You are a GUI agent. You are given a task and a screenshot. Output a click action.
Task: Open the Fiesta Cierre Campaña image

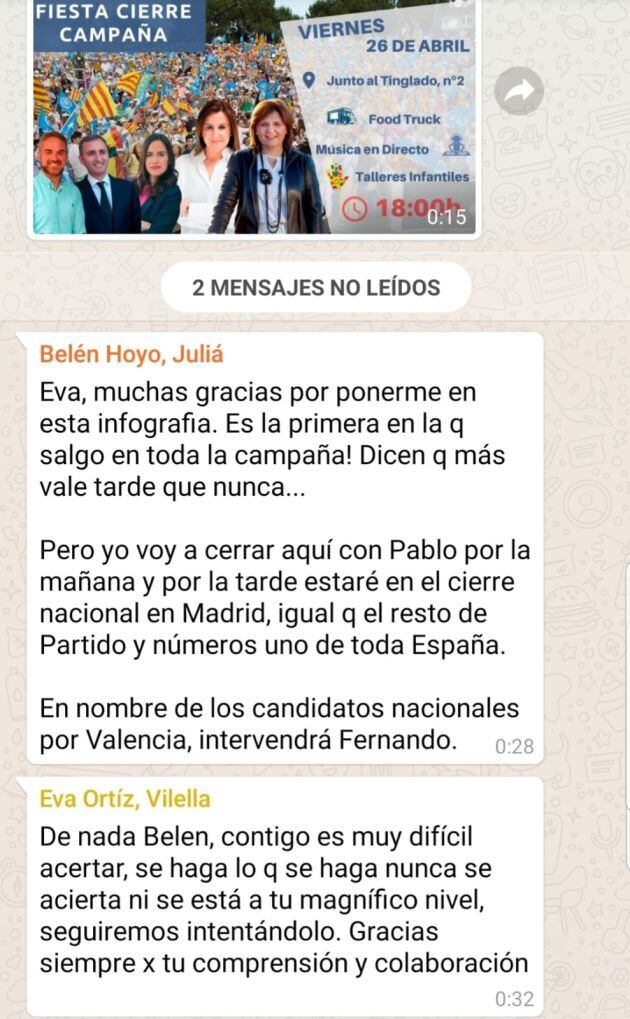click(252, 120)
